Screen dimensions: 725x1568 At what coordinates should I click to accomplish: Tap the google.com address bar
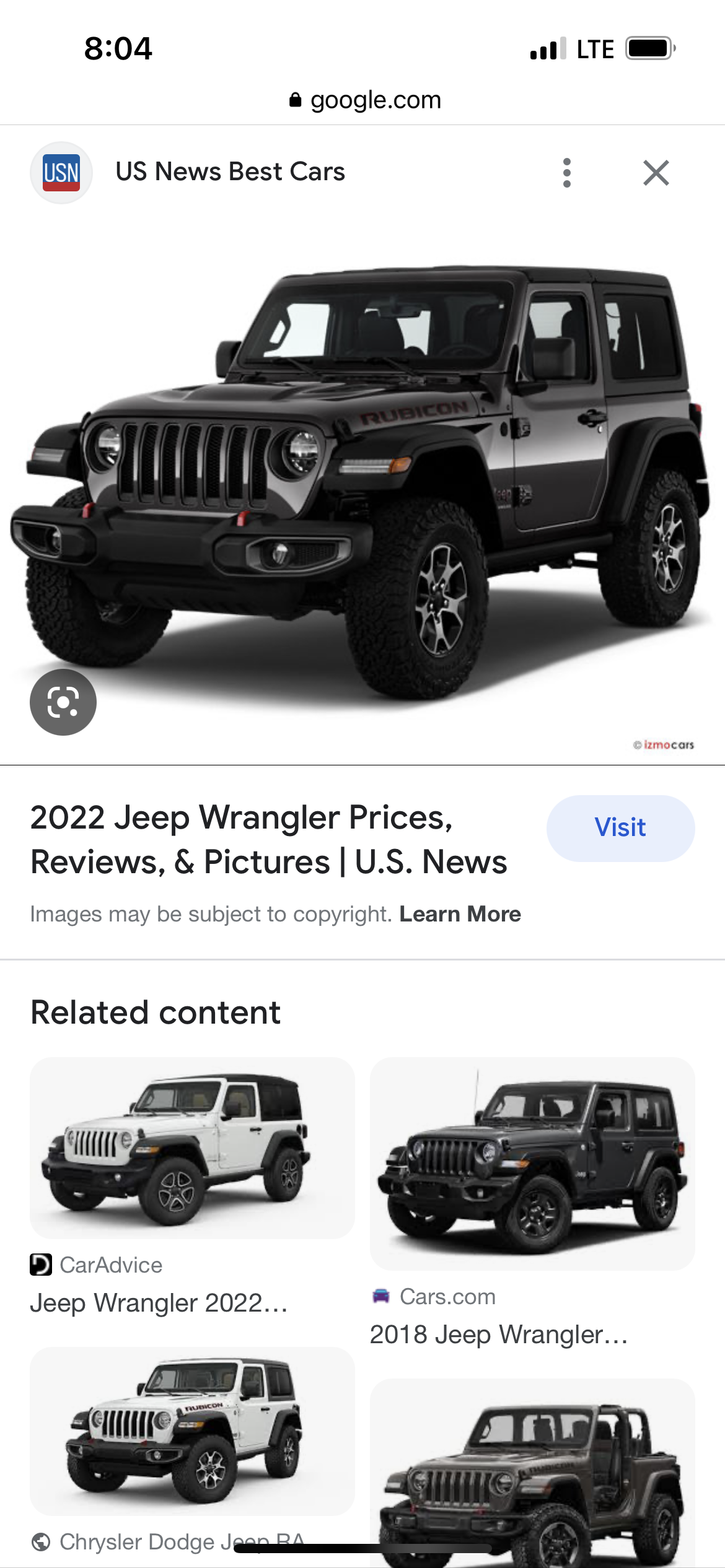point(366,100)
